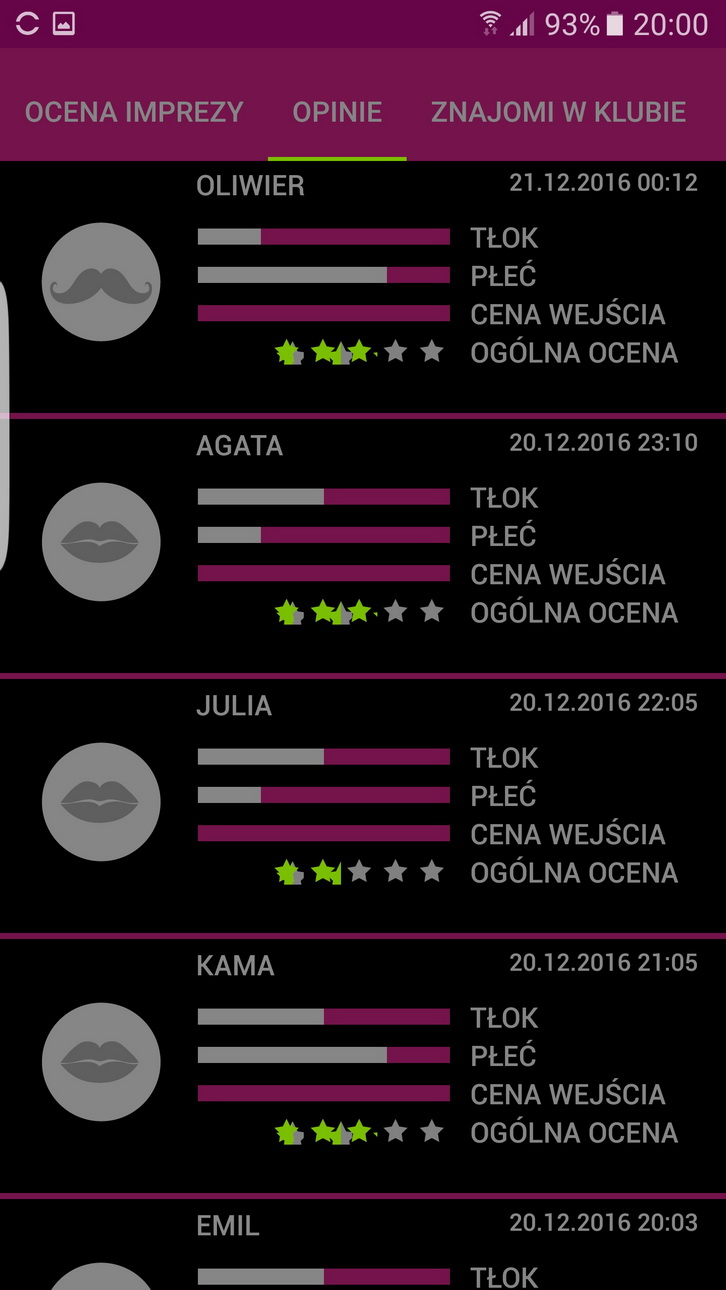Open Agata's review
This screenshot has width=726, height=1290.
[363, 545]
